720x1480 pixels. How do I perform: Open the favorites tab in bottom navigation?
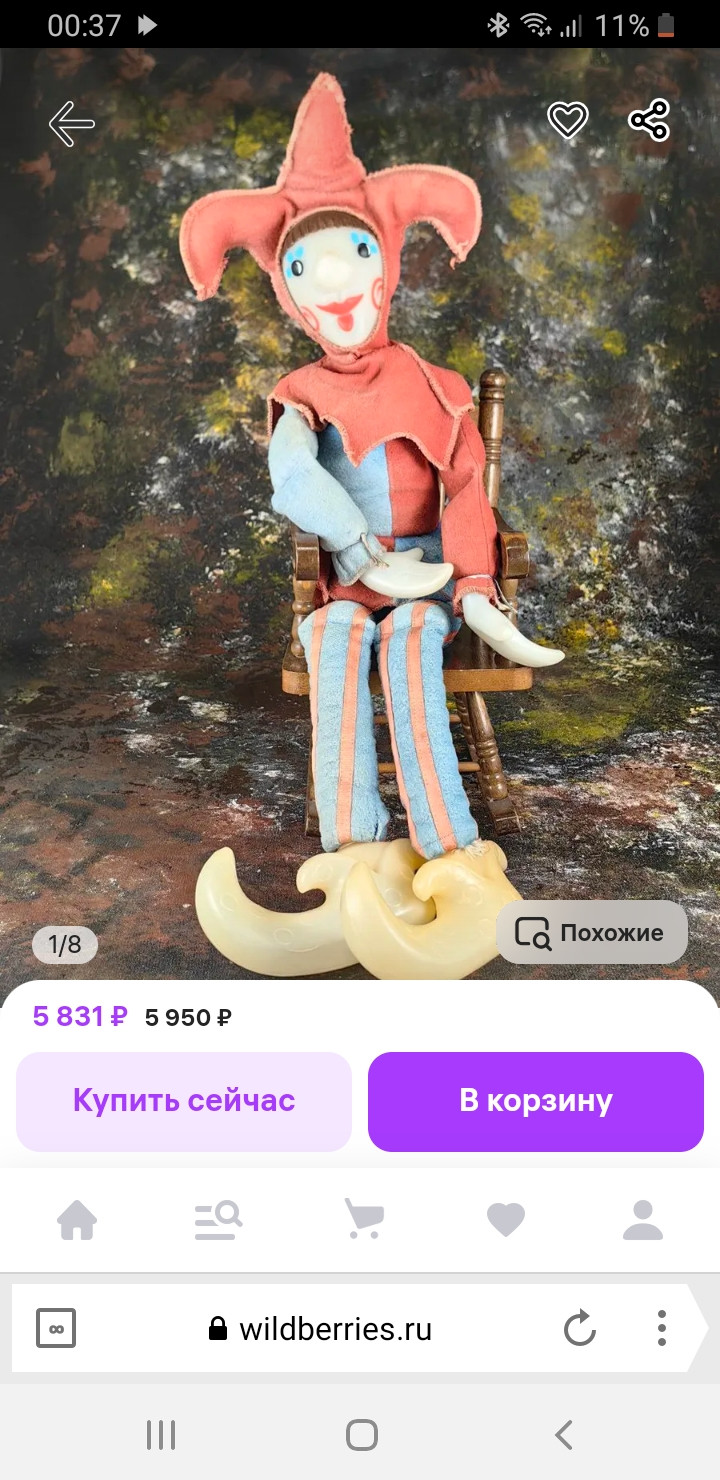coord(505,1219)
